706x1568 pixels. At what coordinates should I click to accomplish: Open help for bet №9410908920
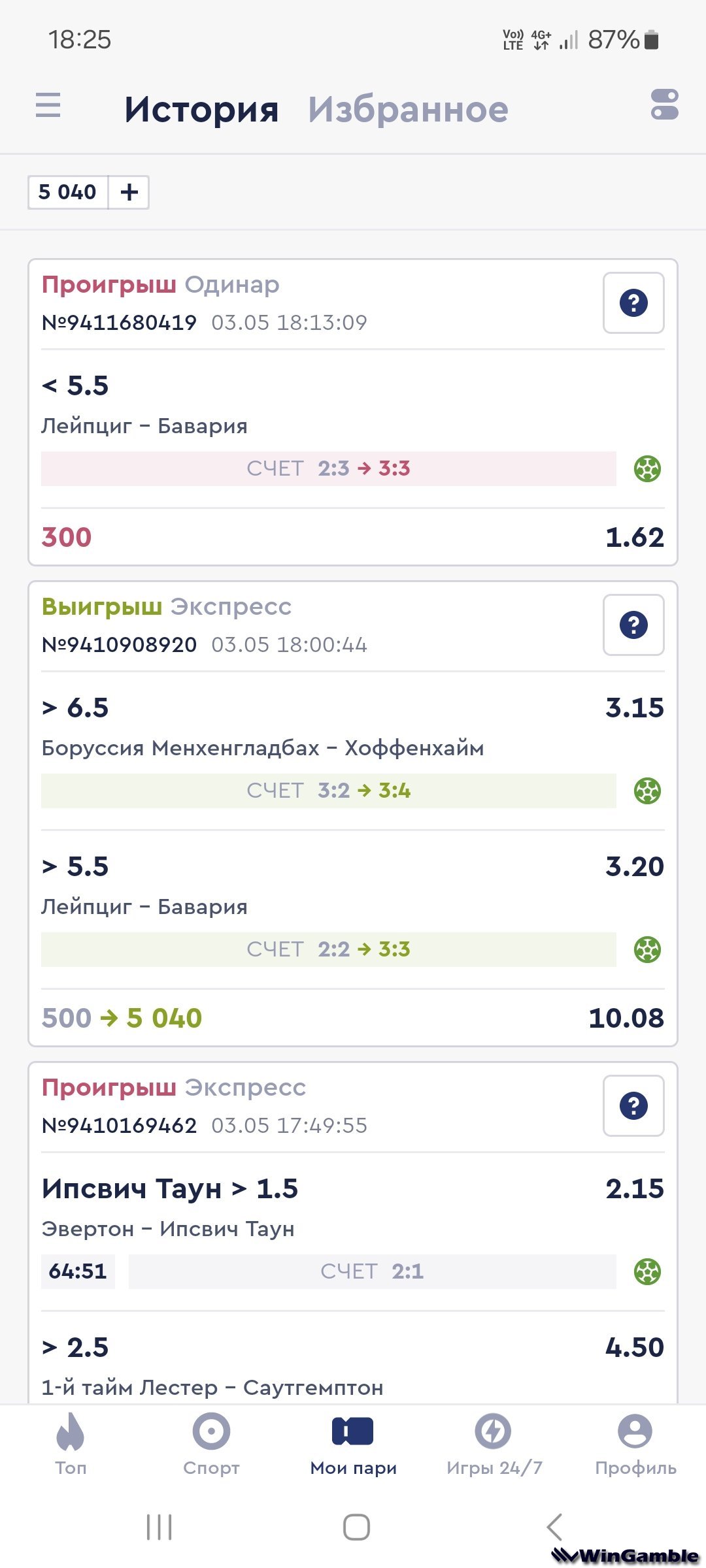(633, 625)
